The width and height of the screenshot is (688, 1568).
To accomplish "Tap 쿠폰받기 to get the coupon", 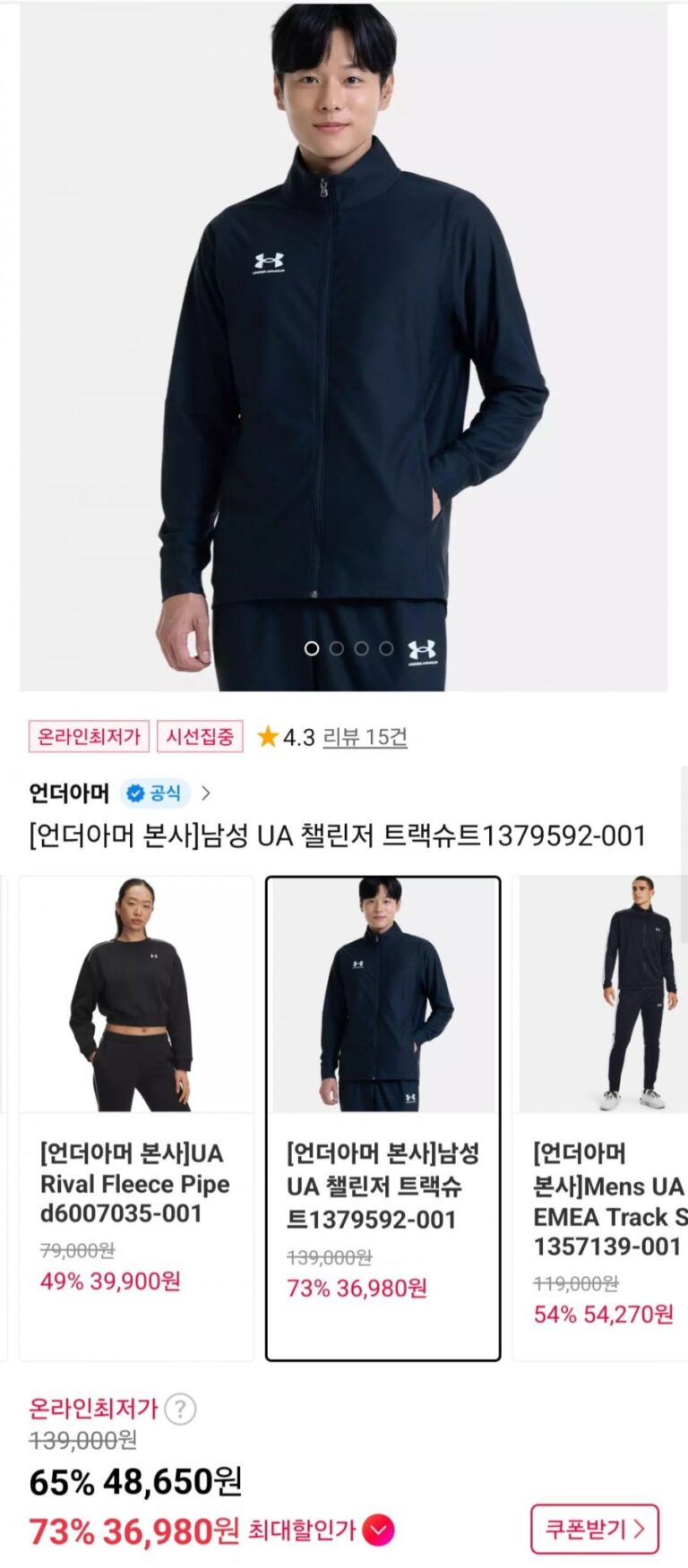I will click(595, 1529).
